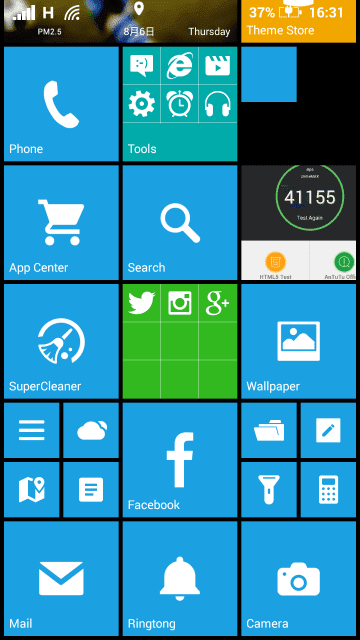Launch App Center
This screenshot has width=360, height=640.
point(61,222)
